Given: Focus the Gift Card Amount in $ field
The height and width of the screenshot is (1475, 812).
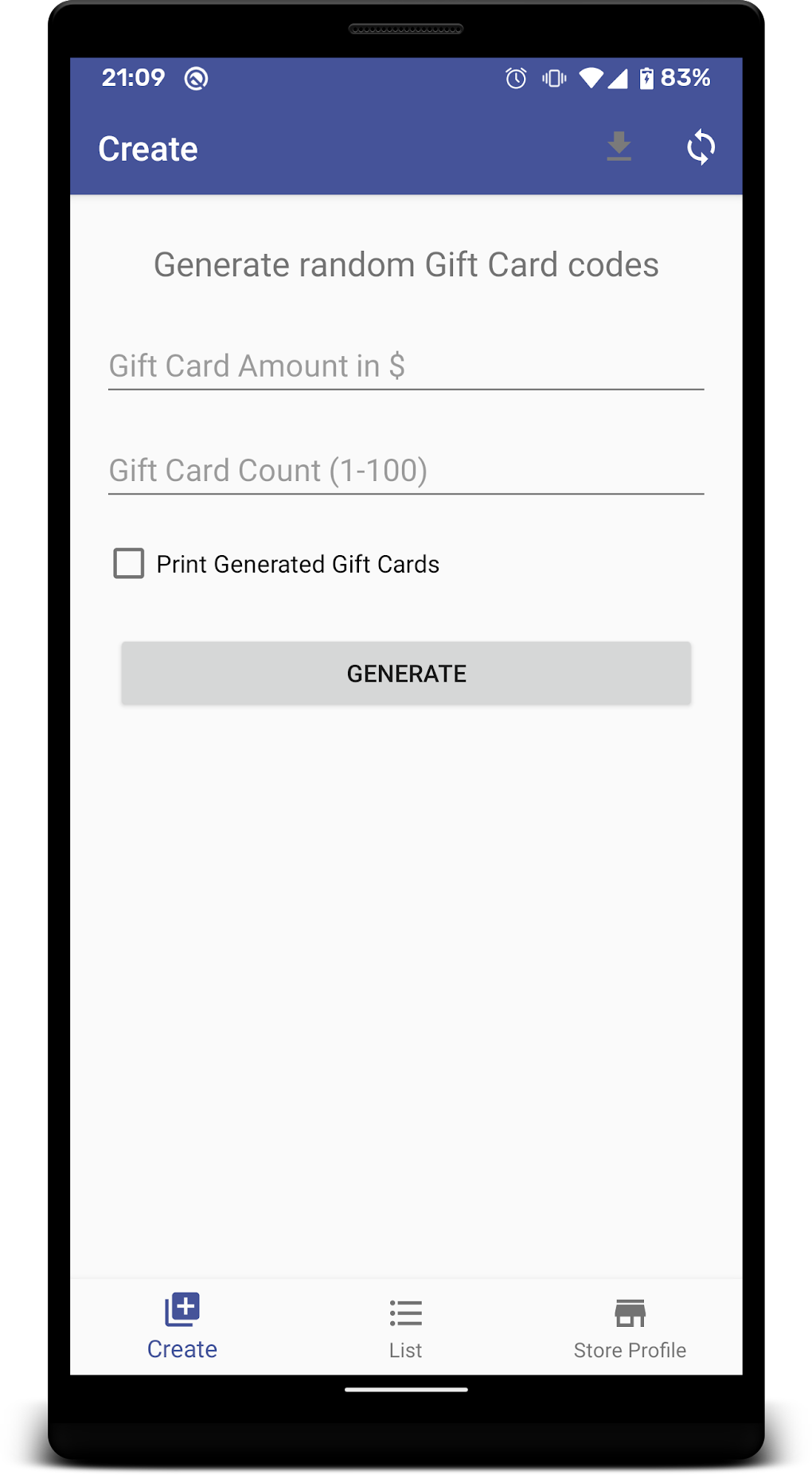Looking at the screenshot, I should tap(405, 366).
